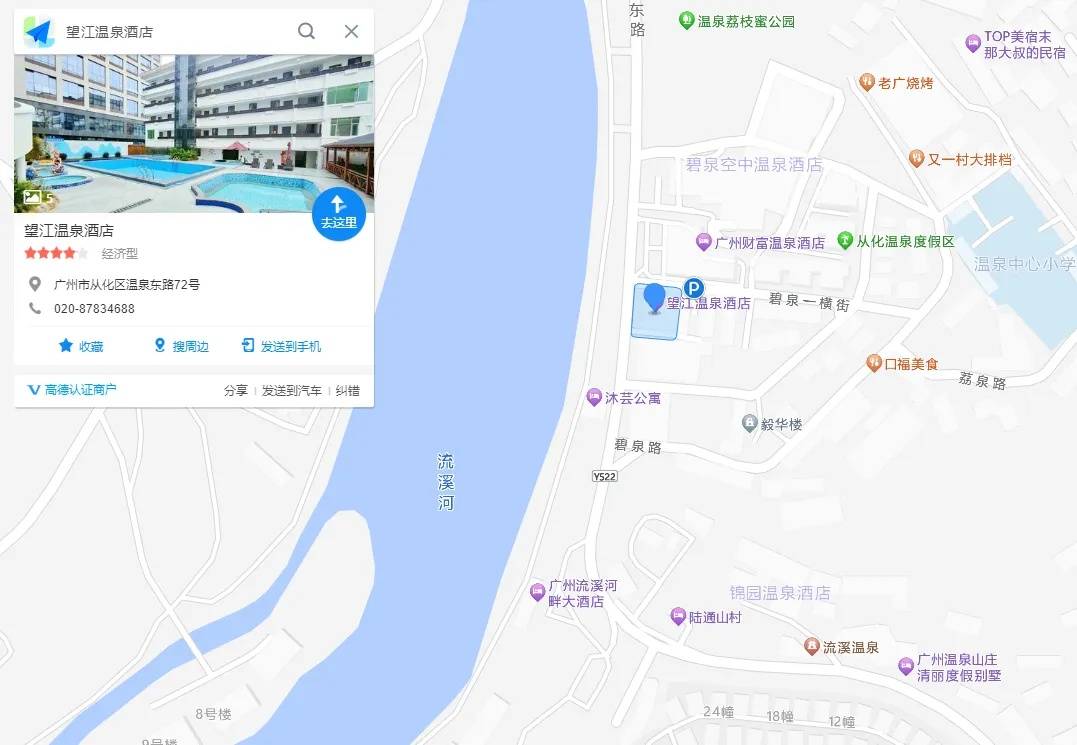Search nearby with 搜周边
Image resolution: width=1077 pixels, height=745 pixels.
180,346
